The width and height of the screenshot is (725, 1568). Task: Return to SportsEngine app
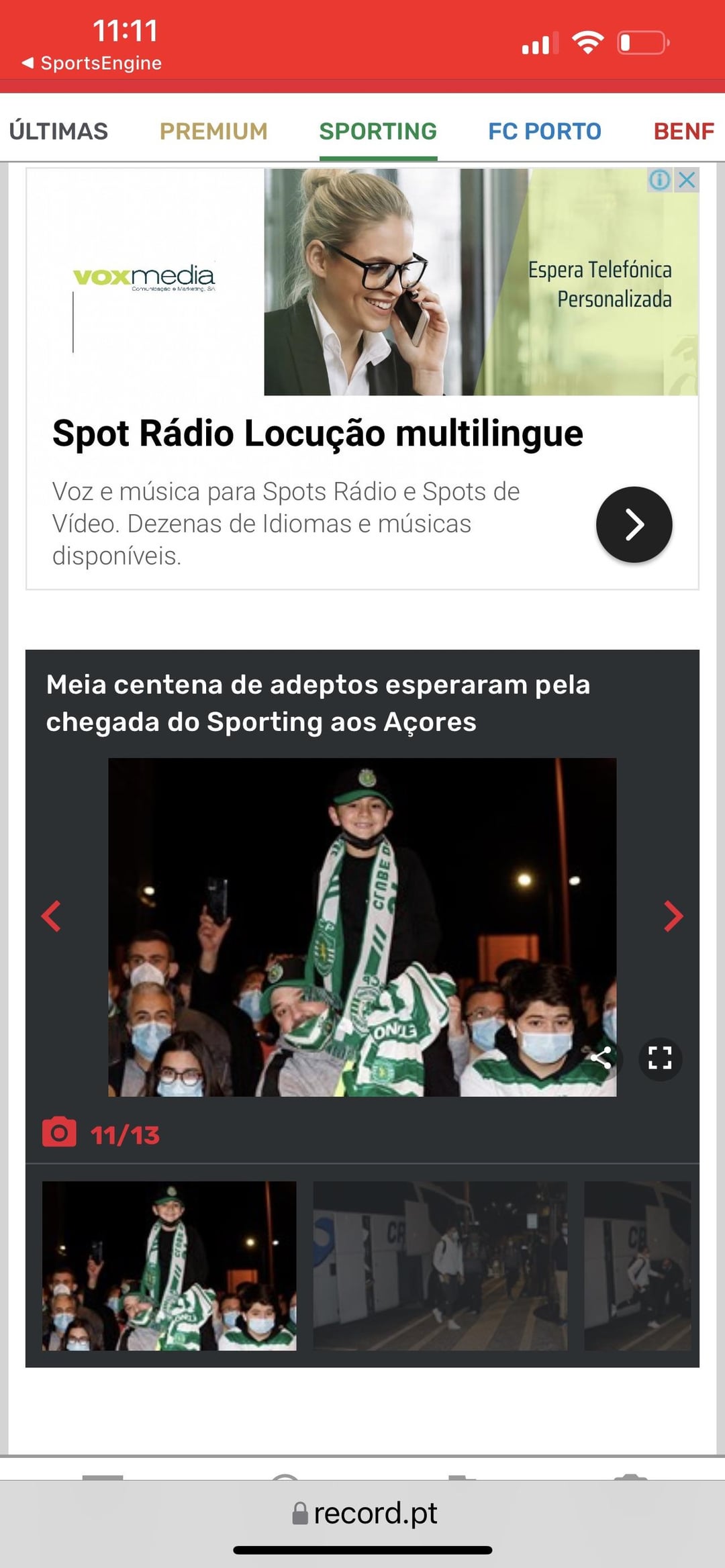click(92, 63)
